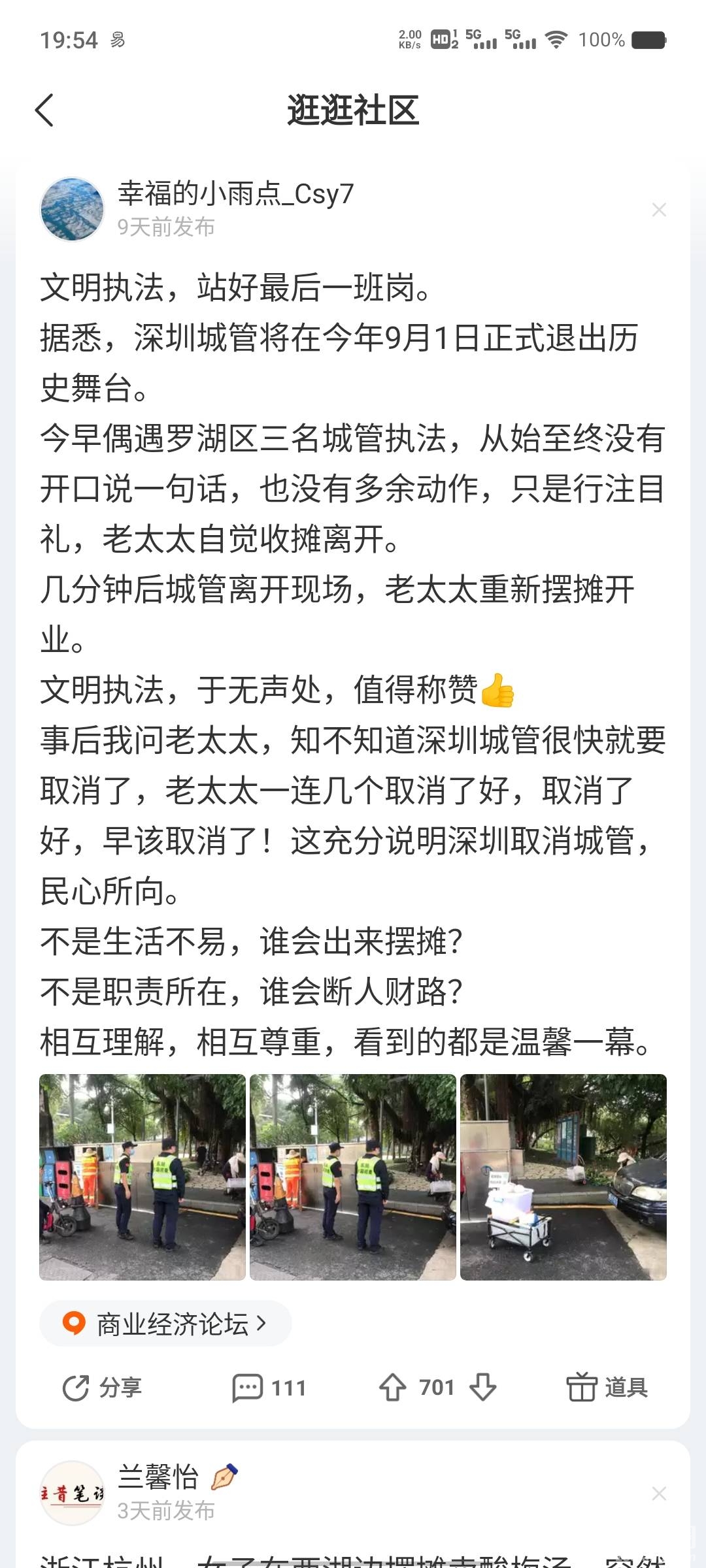This screenshot has height=1568, width=706.
Task: Open 道具 for this post
Action: pyautogui.click(x=607, y=1388)
